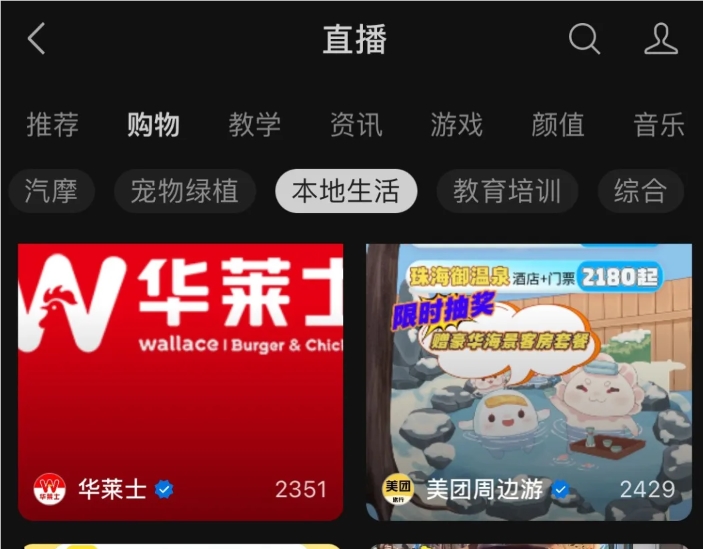
Task: Switch to the 推荐 tab
Action: click(x=52, y=125)
